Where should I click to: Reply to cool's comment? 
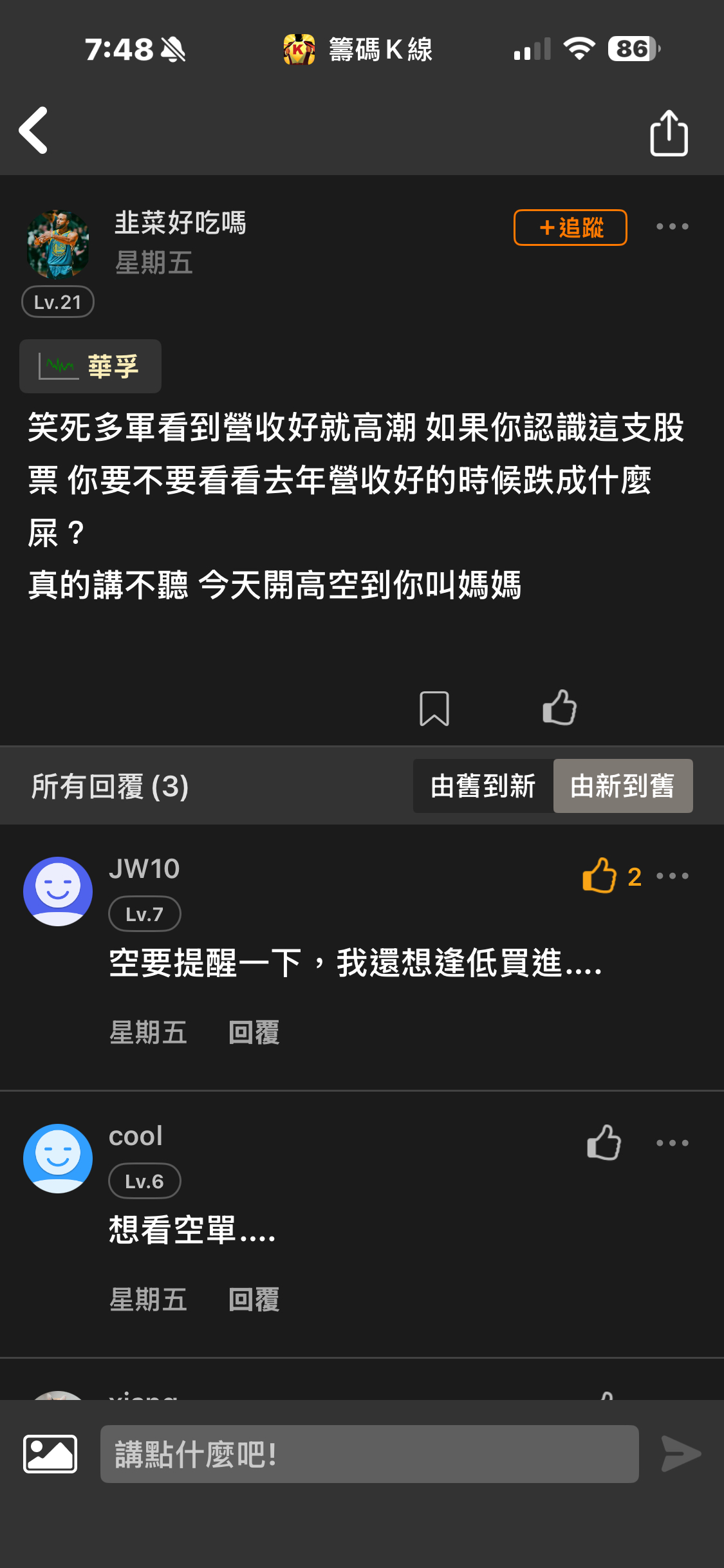coord(254,1300)
